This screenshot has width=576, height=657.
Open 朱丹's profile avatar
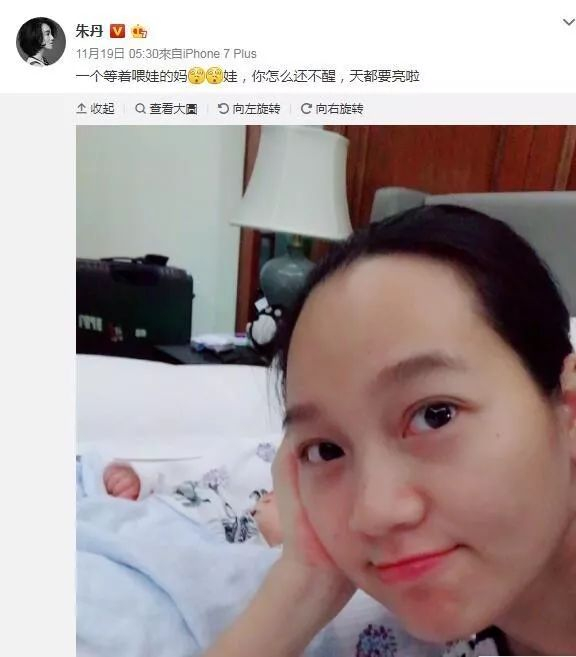(41, 41)
